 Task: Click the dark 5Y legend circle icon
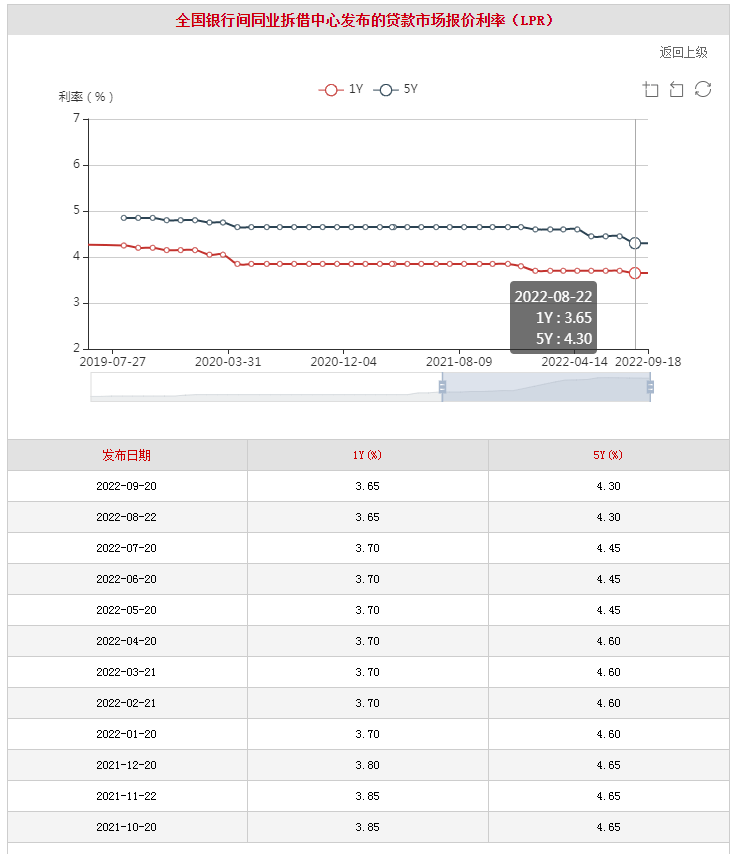point(385,89)
